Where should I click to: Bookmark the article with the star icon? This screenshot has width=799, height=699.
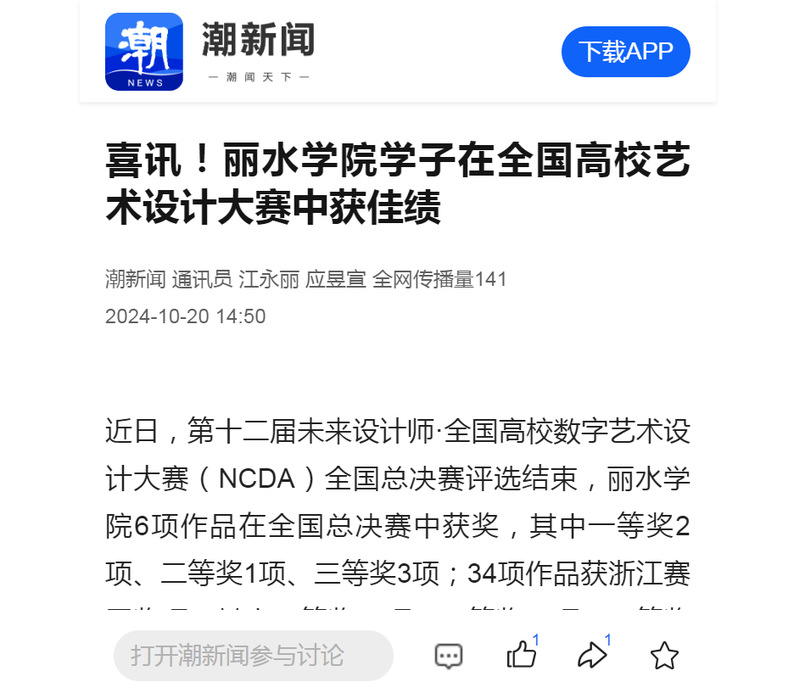tap(664, 656)
